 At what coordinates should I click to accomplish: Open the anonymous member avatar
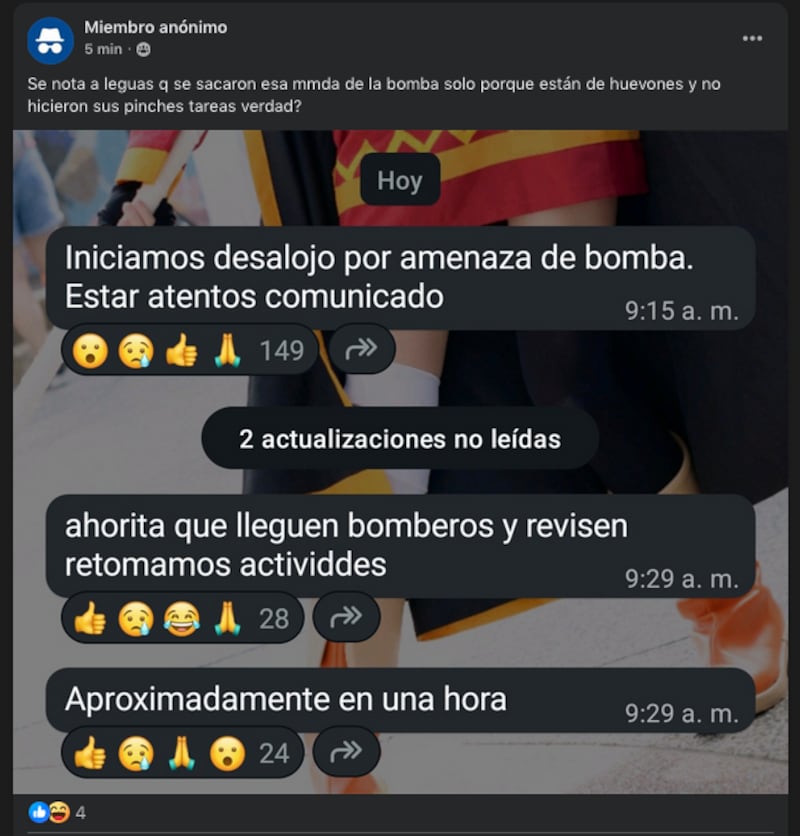click(50, 40)
